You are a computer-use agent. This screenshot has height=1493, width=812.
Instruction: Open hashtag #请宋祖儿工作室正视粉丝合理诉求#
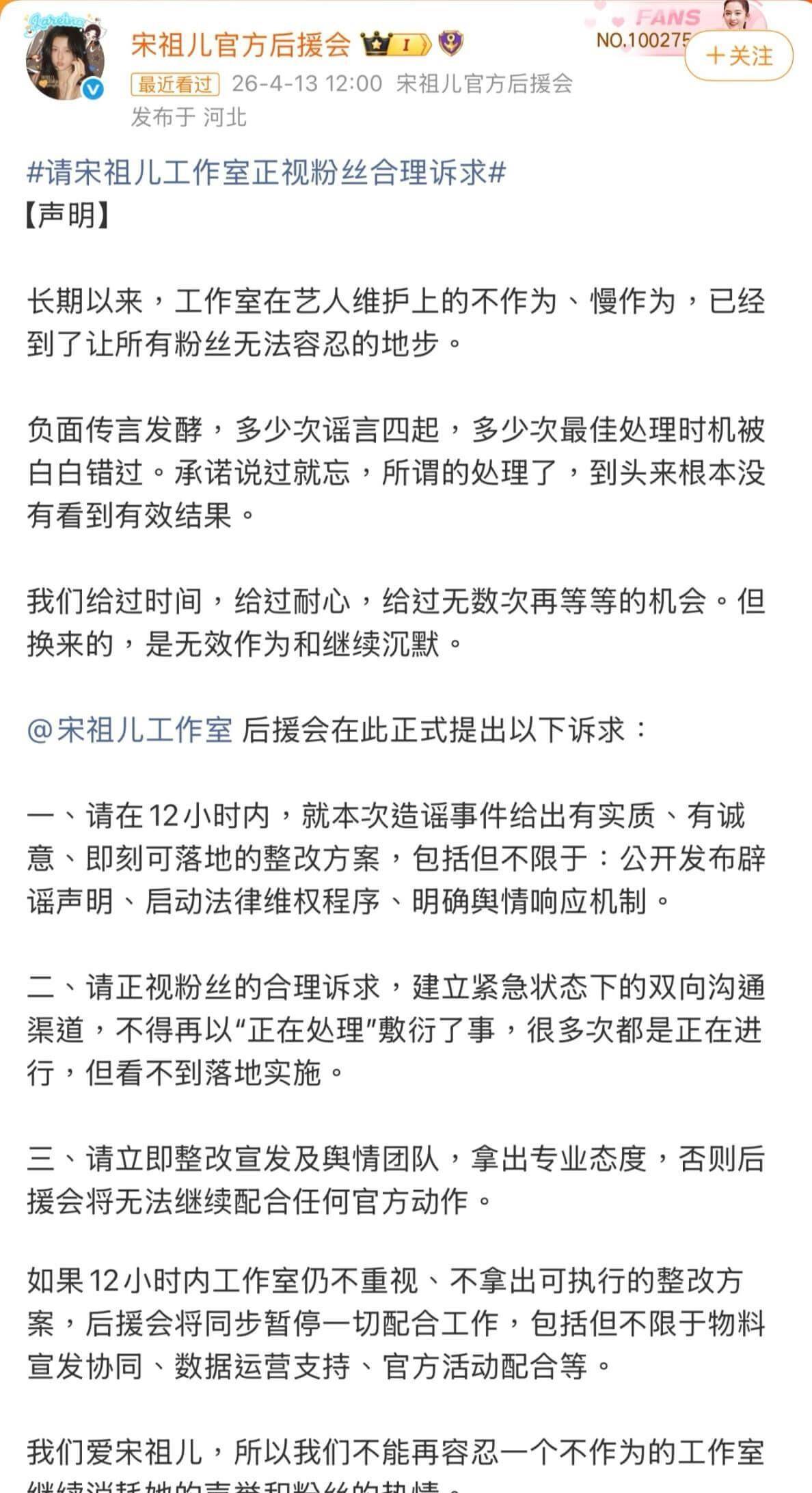(266, 172)
